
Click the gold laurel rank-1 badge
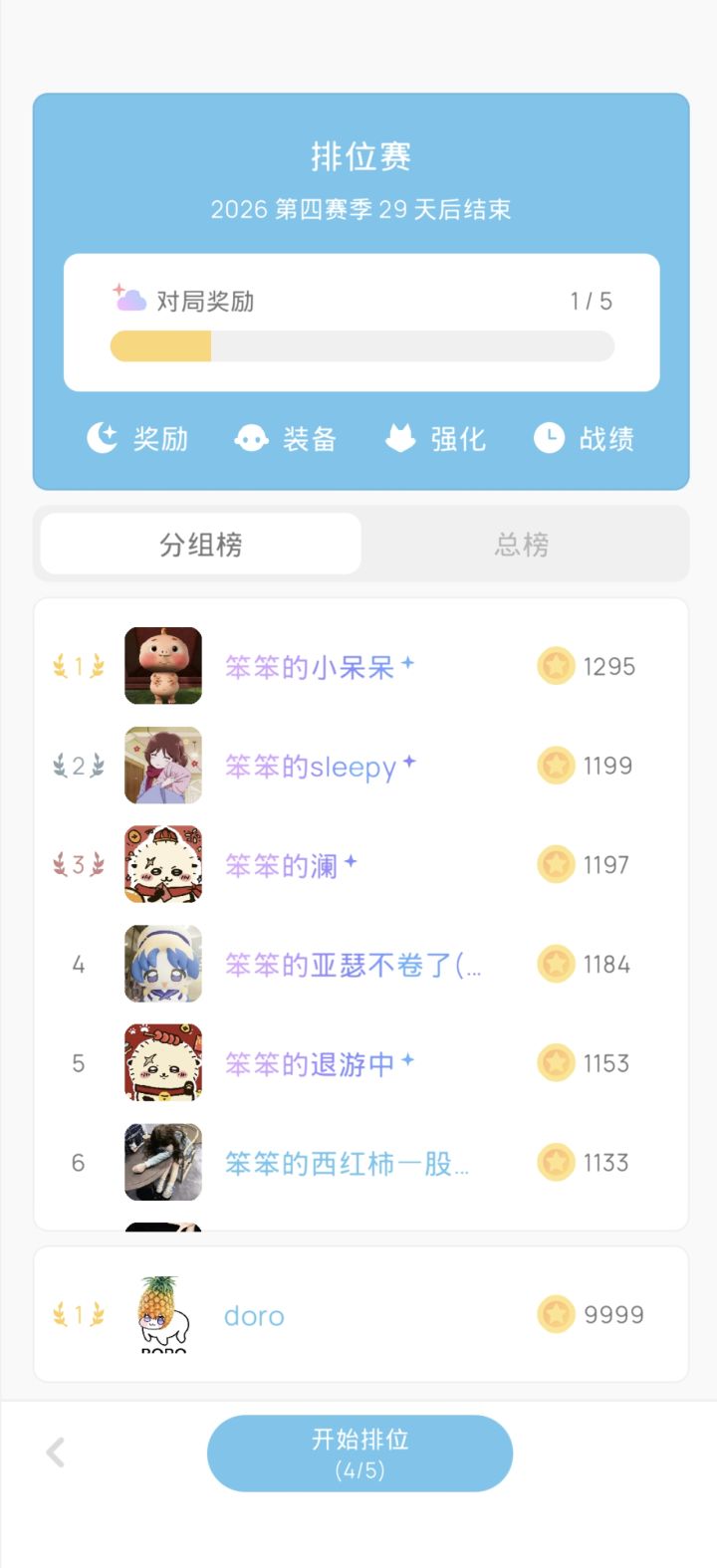[78, 666]
